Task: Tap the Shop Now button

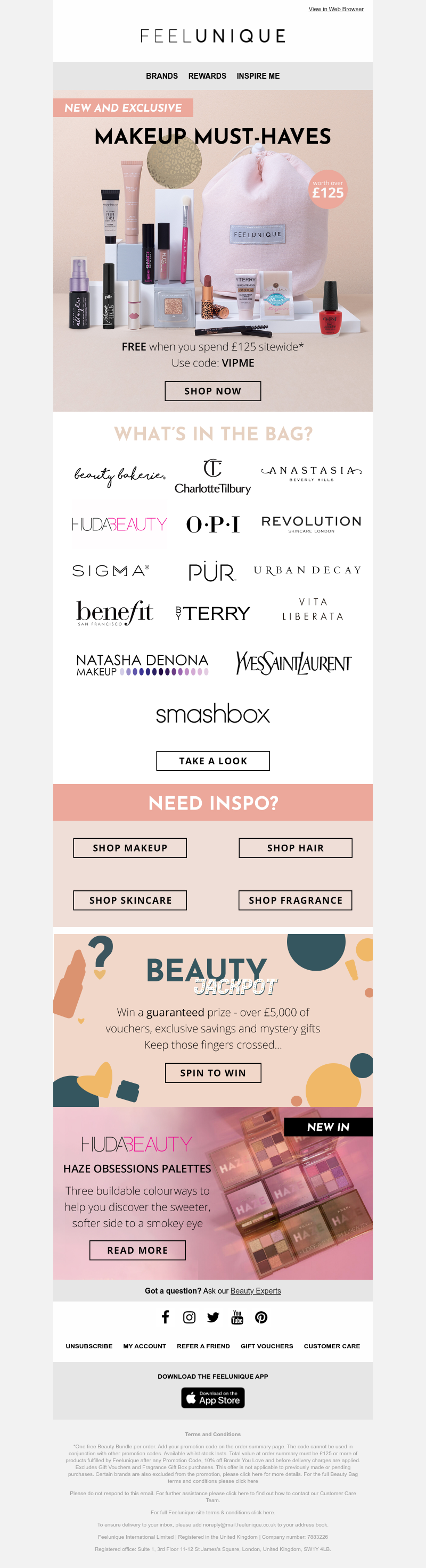Action: pos(212,391)
